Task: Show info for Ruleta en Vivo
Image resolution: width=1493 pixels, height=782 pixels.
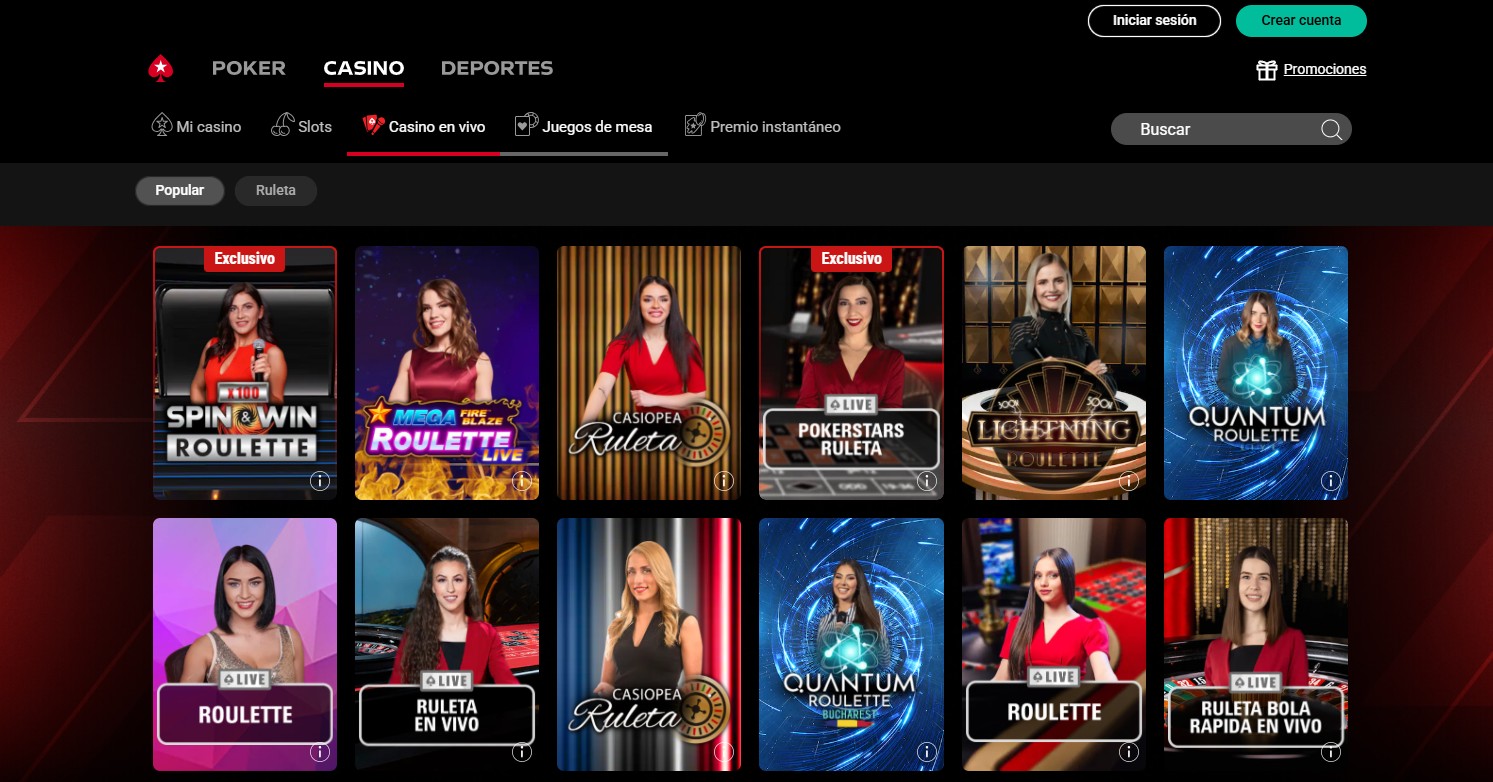Action: (x=521, y=752)
